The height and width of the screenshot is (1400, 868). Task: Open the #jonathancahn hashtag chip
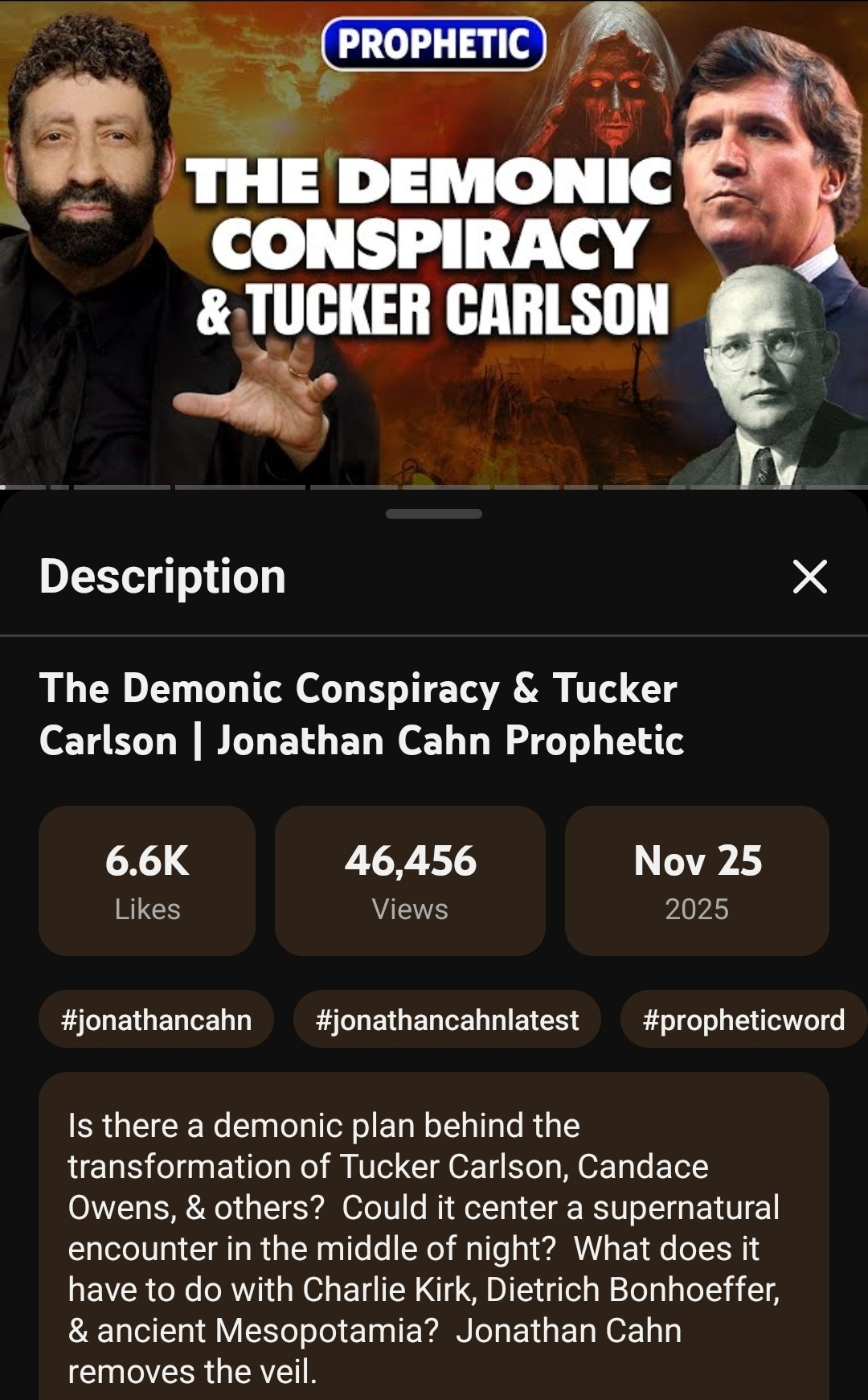click(x=156, y=1020)
